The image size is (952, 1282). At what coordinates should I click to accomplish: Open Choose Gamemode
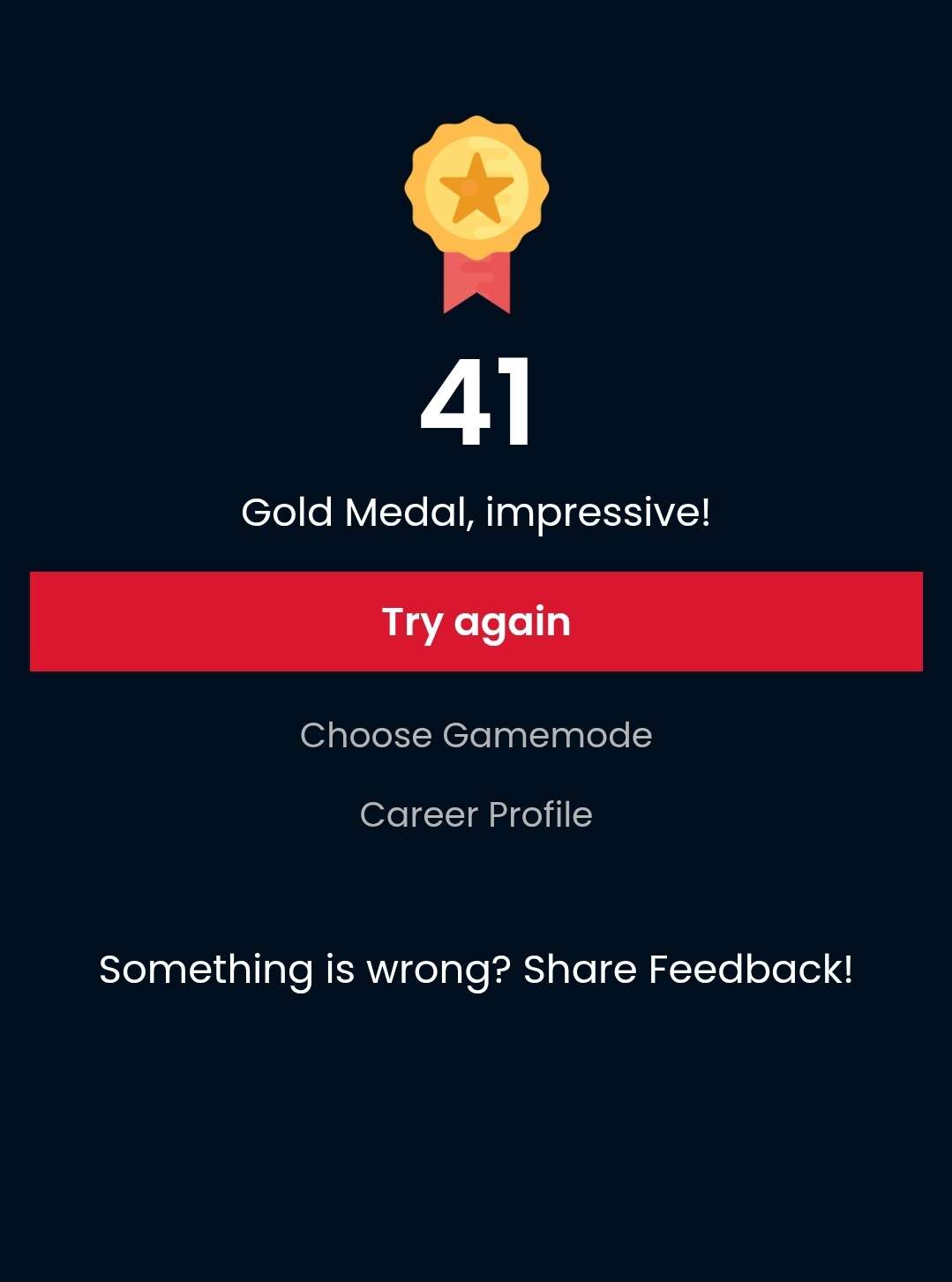pyautogui.click(x=476, y=735)
